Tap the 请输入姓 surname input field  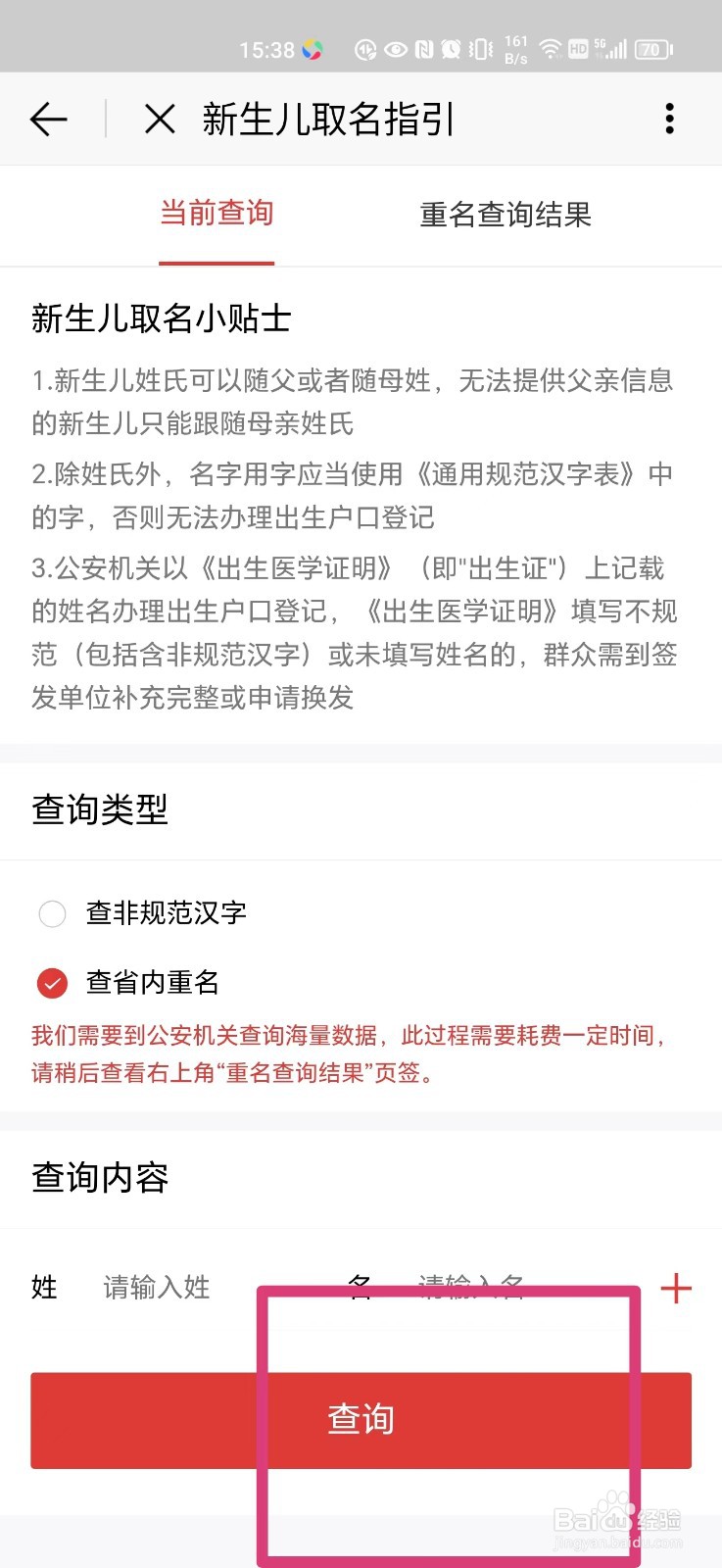155,1287
